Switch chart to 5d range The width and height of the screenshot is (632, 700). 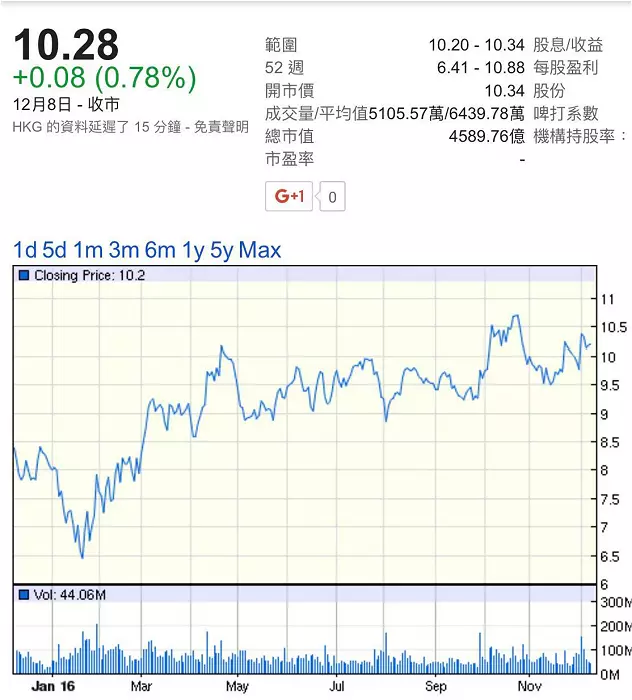[57, 250]
